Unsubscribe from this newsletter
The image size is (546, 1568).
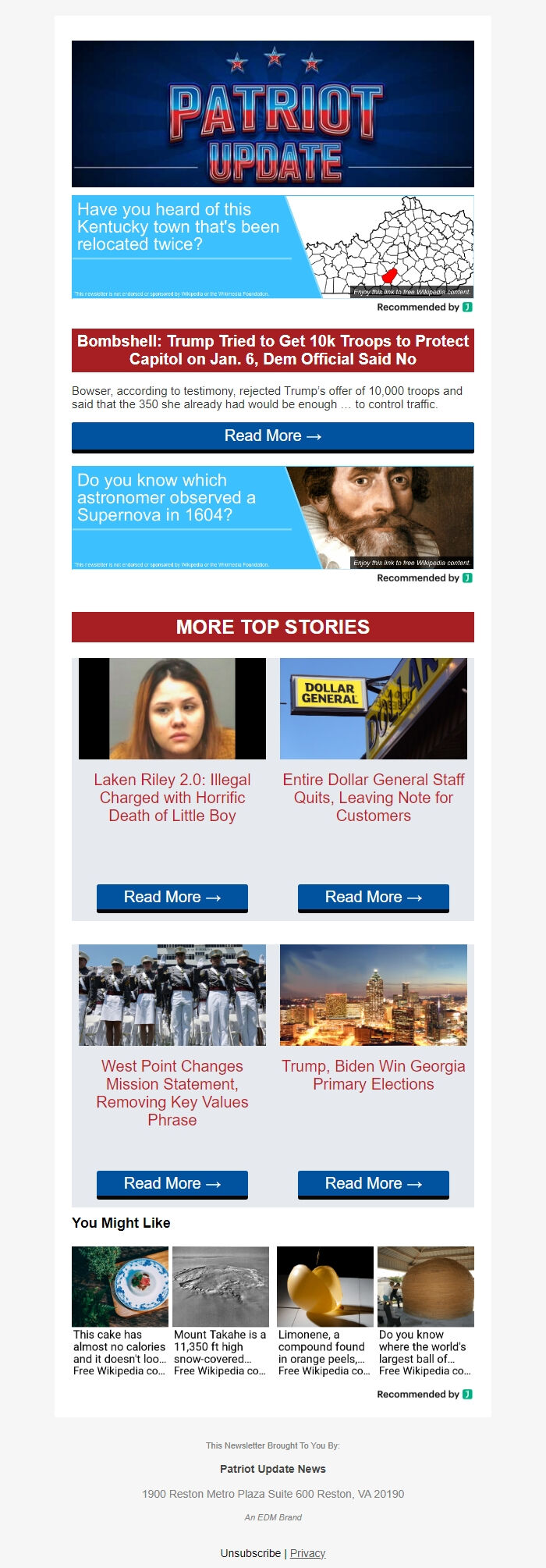tap(250, 1553)
